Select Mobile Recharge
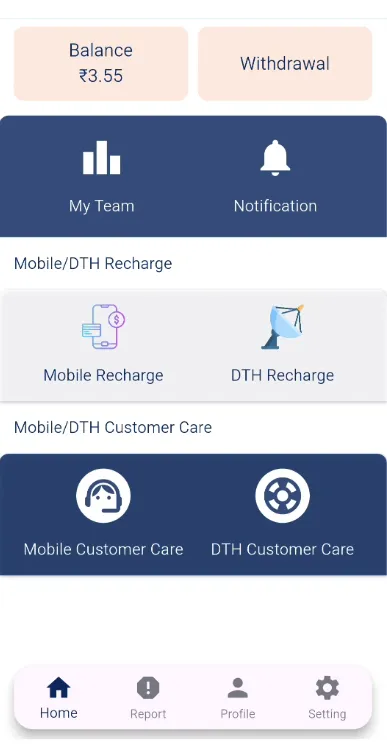387x752 pixels. (x=103, y=344)
